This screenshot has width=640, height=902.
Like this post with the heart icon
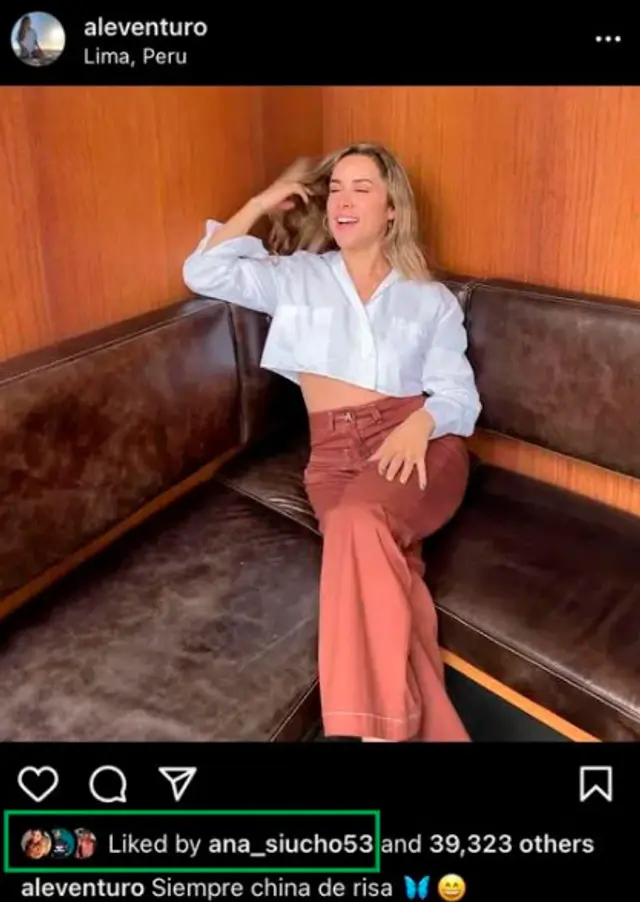[x=38, y=784]
